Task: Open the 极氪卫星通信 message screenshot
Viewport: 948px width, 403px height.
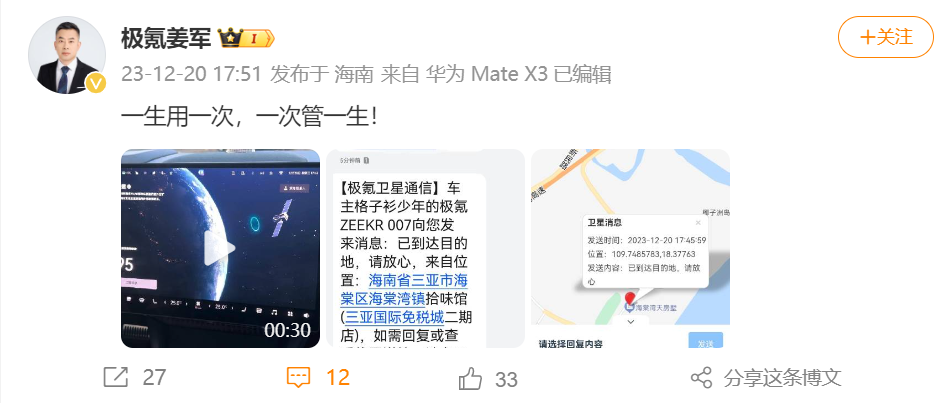Action: pos(425,248)
